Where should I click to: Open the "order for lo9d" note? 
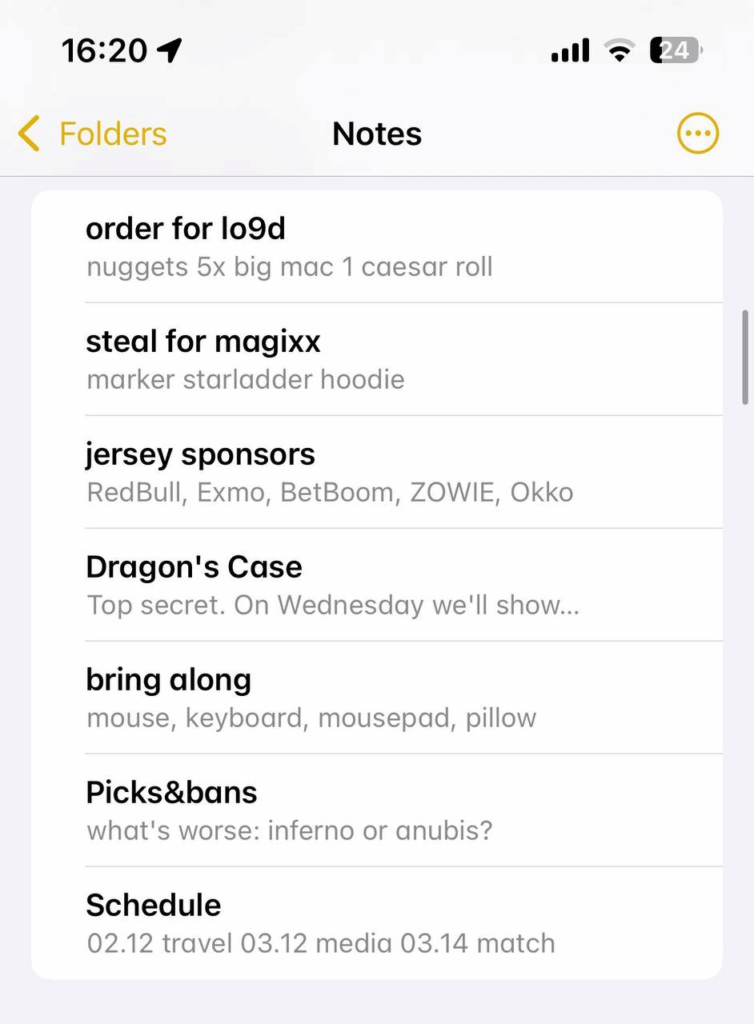pos(376,247)
